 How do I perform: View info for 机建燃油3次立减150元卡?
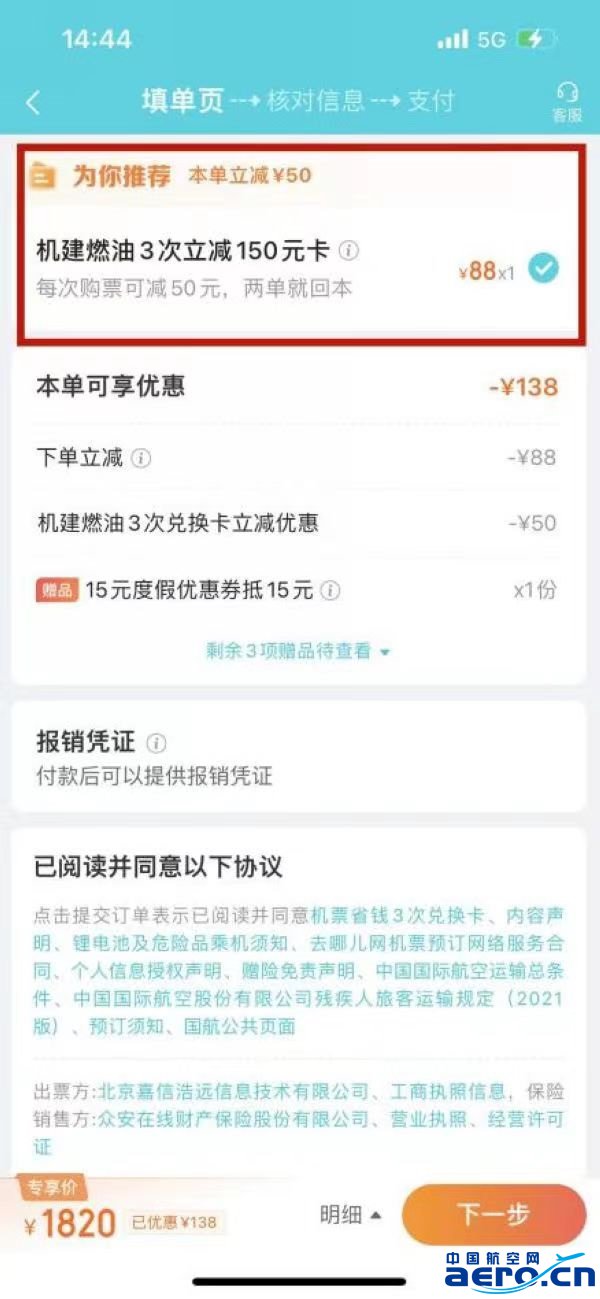349,250
